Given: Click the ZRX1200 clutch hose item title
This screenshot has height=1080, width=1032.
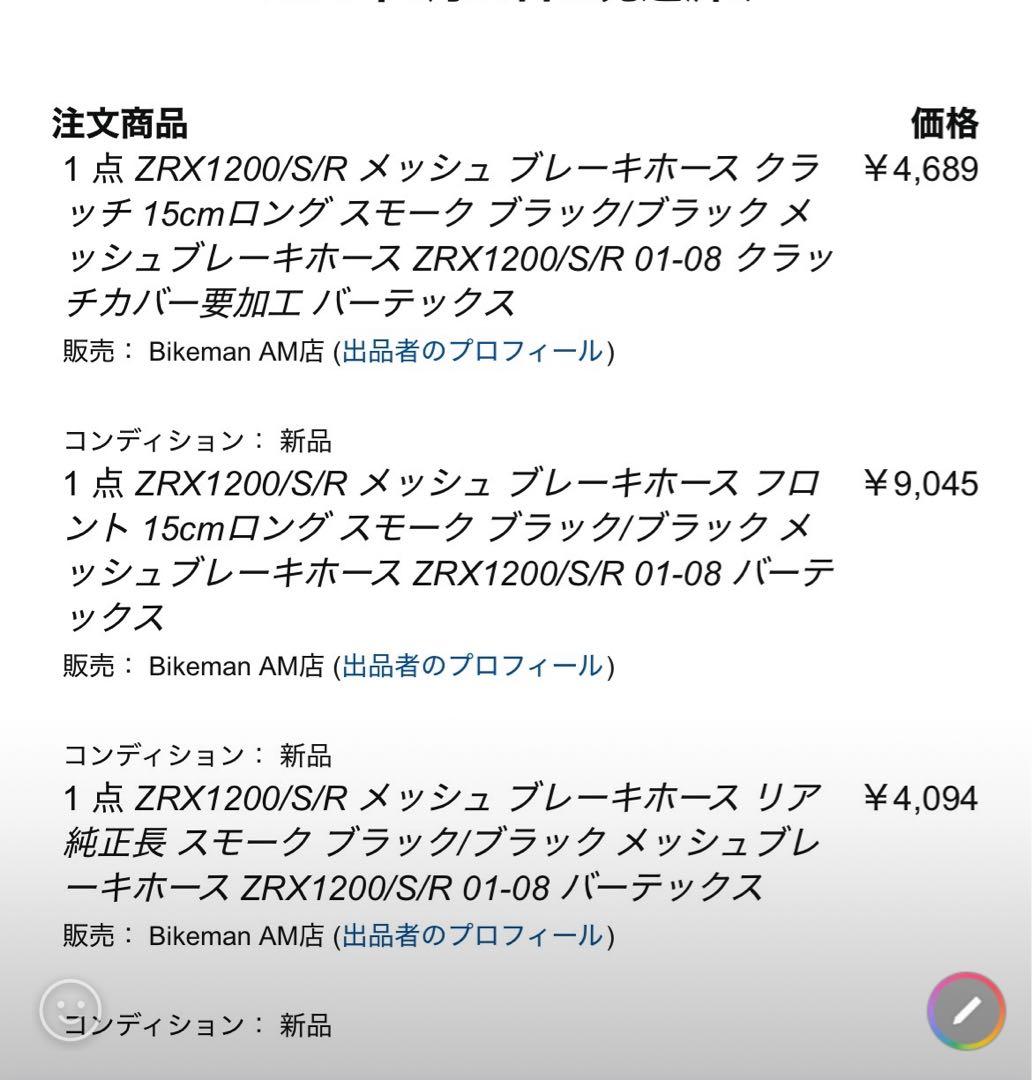Looking at the screenshot, I should (x=440, y=235).
